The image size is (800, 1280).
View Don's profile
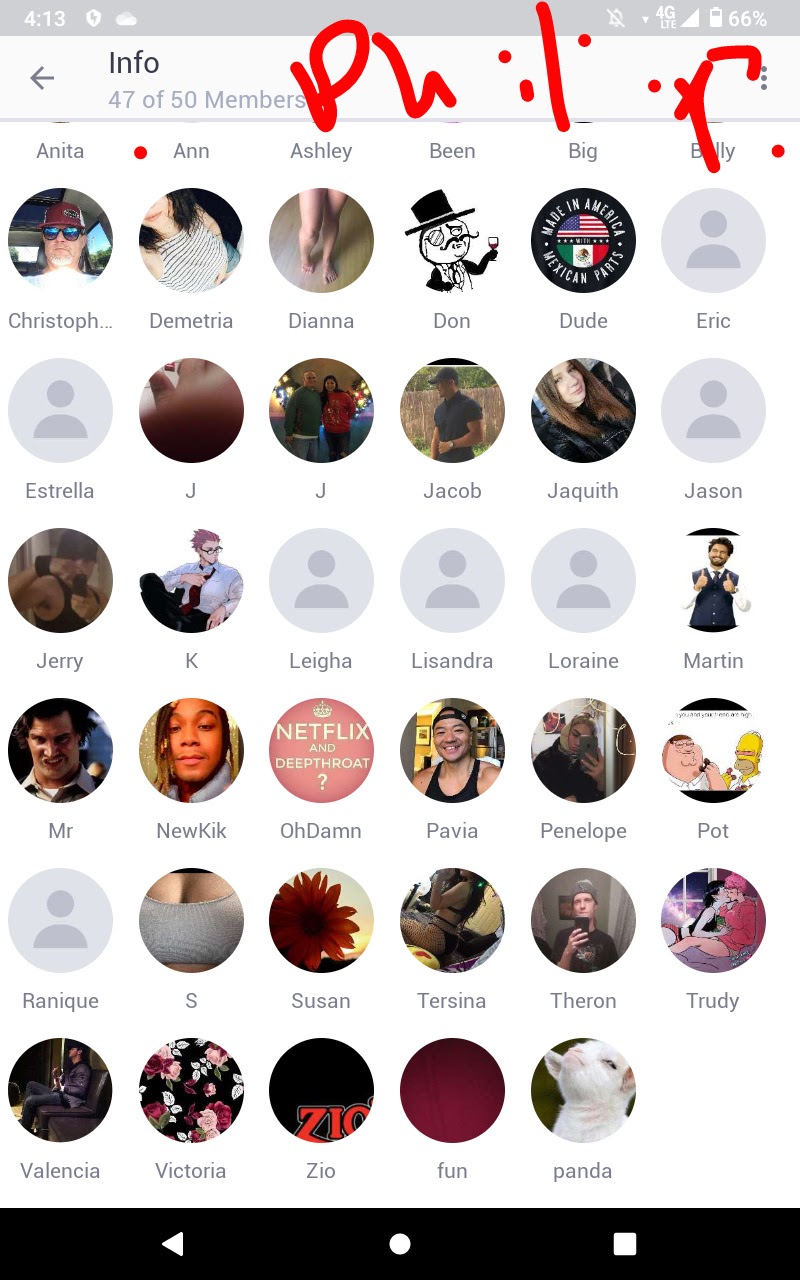click(452, 241)
